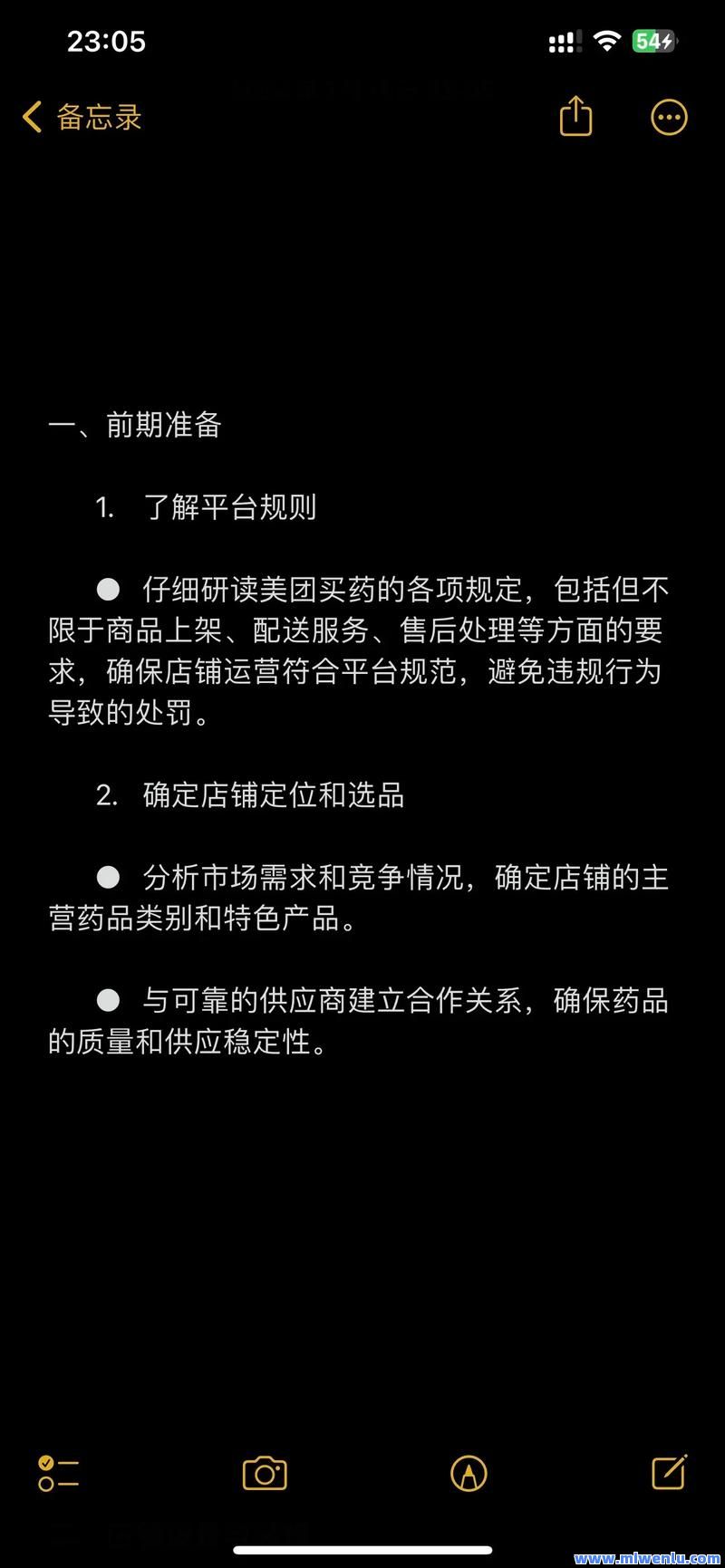Tap the 23:05 clock in status bar
Viewport: 725px width, 1568px height.
point(106,41)
